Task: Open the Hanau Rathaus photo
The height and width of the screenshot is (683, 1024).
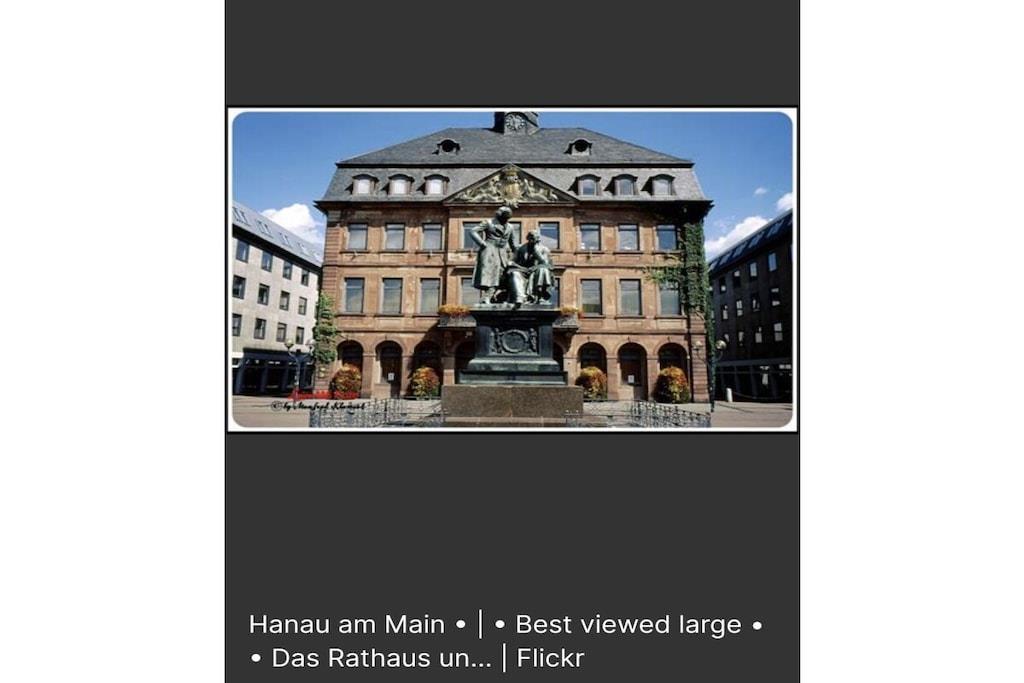Action: (511, 270)
